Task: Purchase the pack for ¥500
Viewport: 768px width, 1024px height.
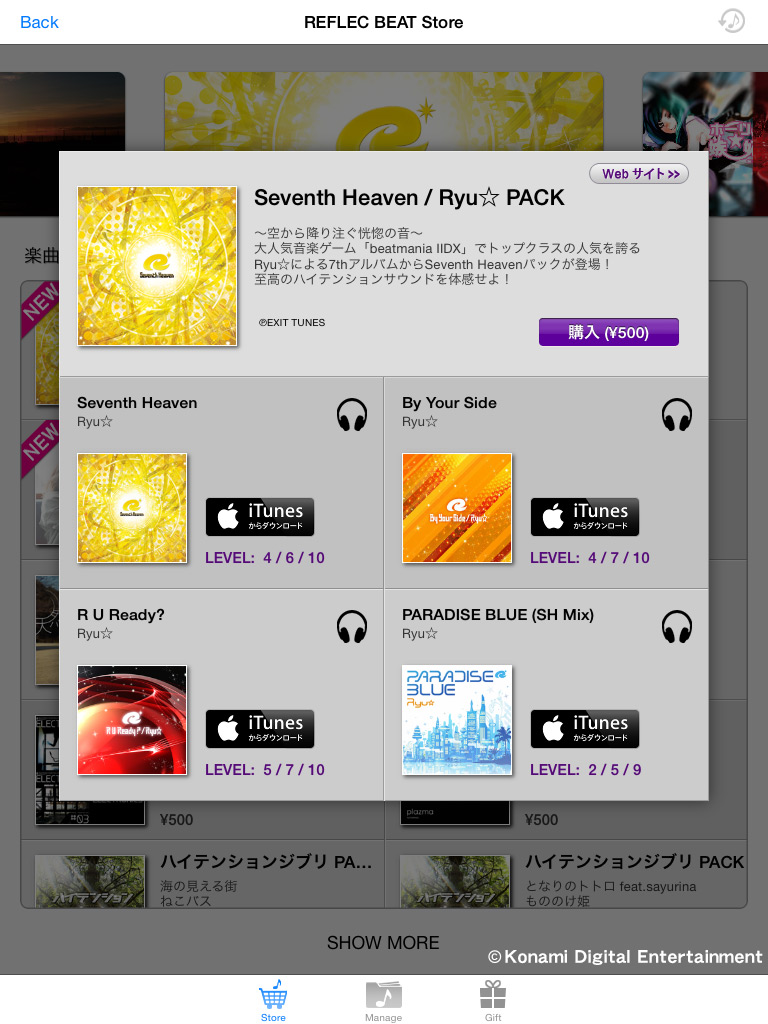Action: pos(608,332)
